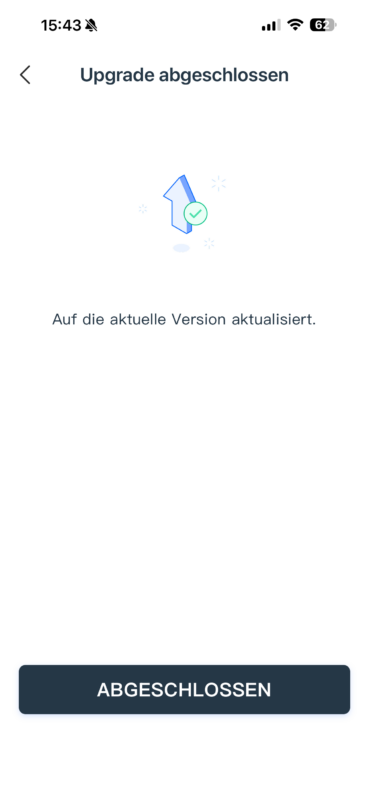Image resolution: width=369 pixels, height=800 pixels.
Task: Go back using the top-left arrow
Action: [x=25, y=75]
